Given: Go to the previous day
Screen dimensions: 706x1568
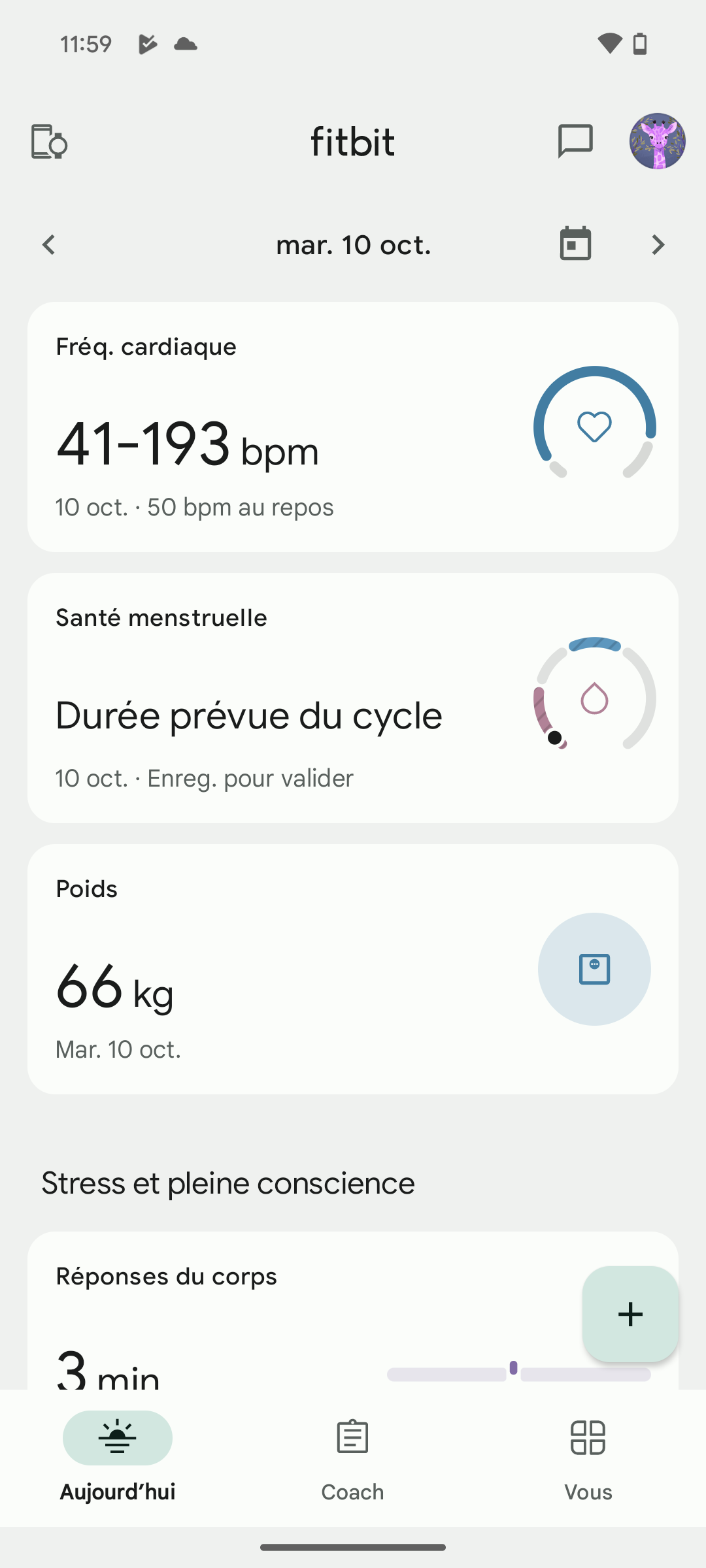Looking at the screenshot, I should [49, 245].
